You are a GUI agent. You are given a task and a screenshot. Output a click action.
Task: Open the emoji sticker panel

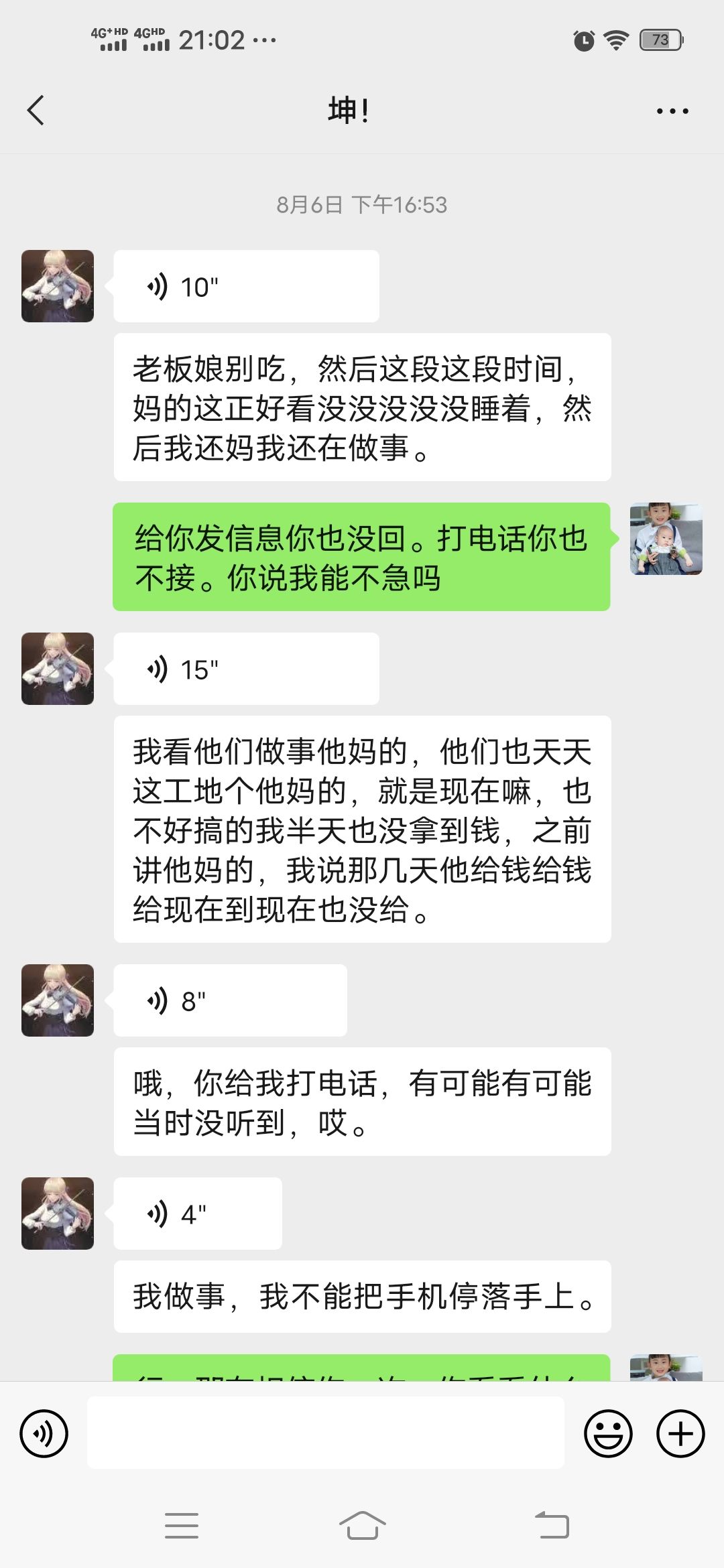click(608, 1434)
